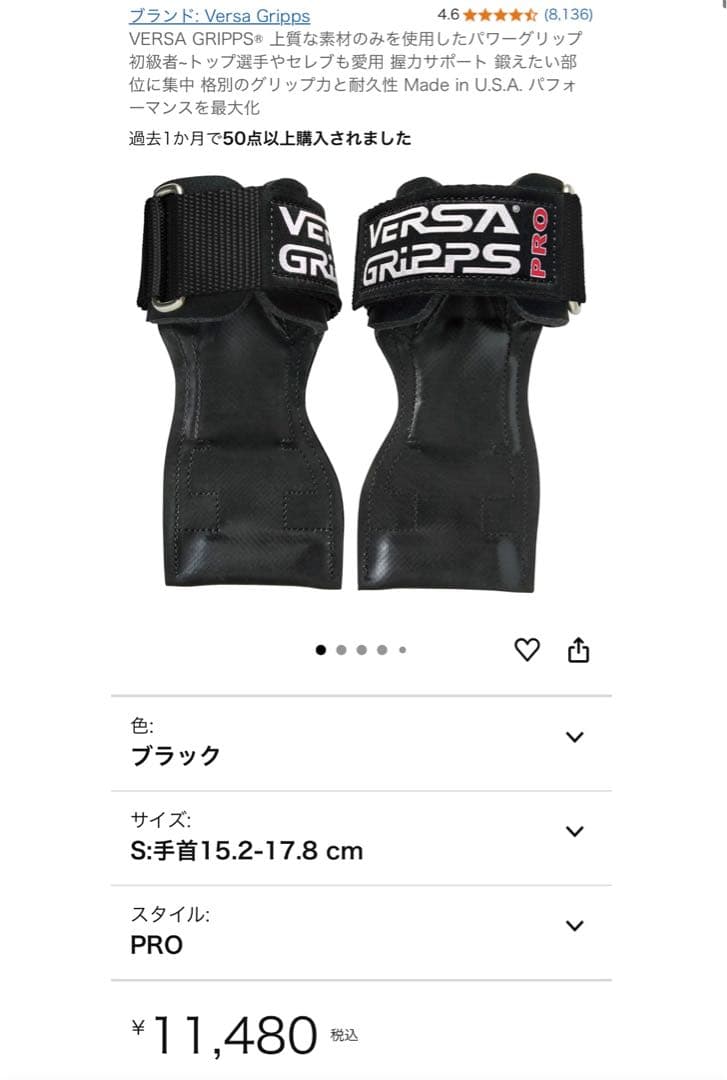Image resolution: width=727 pixels, height=1080 pixels.
Task: Click the carousel dots pagination control
Action: (362, 649)
